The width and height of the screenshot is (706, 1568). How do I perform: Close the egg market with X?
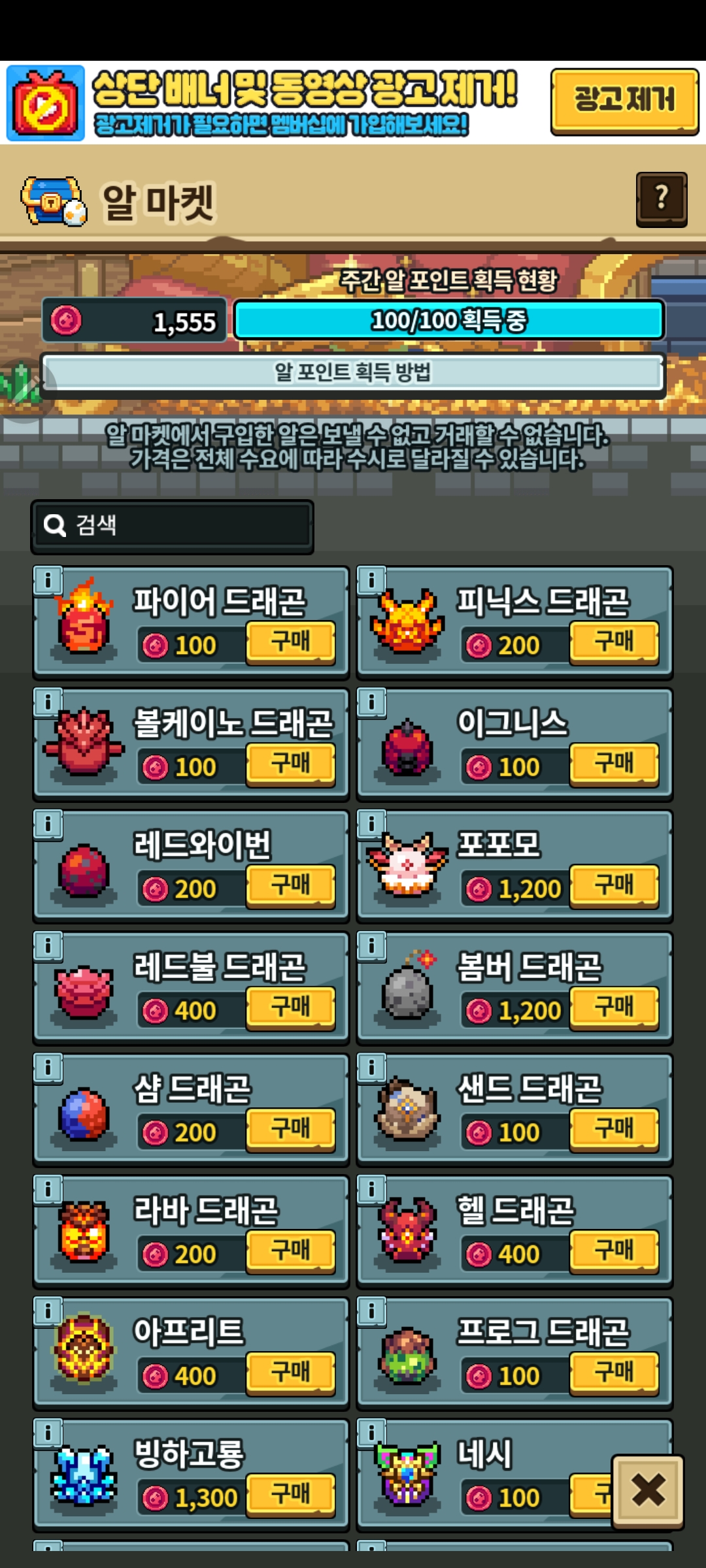click(x=648, y=1492)
